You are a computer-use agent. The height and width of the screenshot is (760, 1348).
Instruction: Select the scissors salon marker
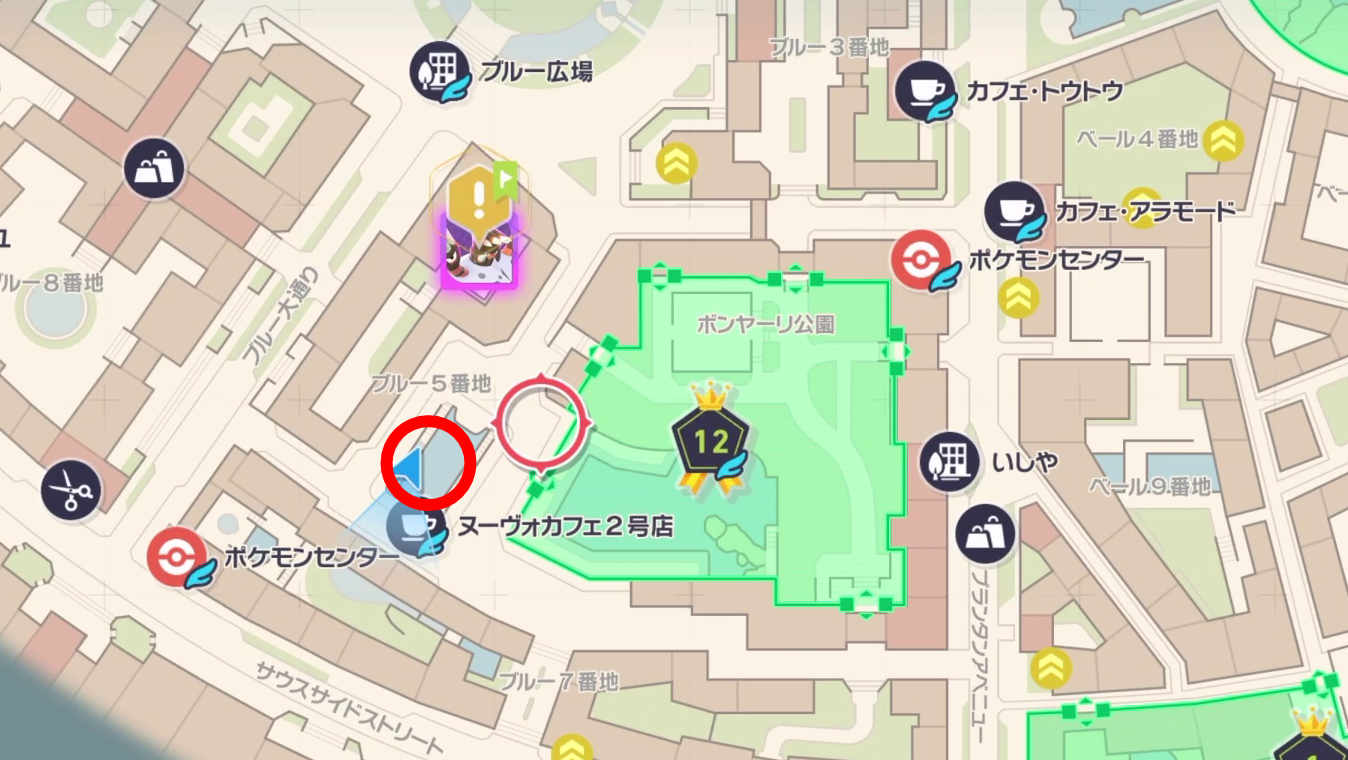pos(71,491)
